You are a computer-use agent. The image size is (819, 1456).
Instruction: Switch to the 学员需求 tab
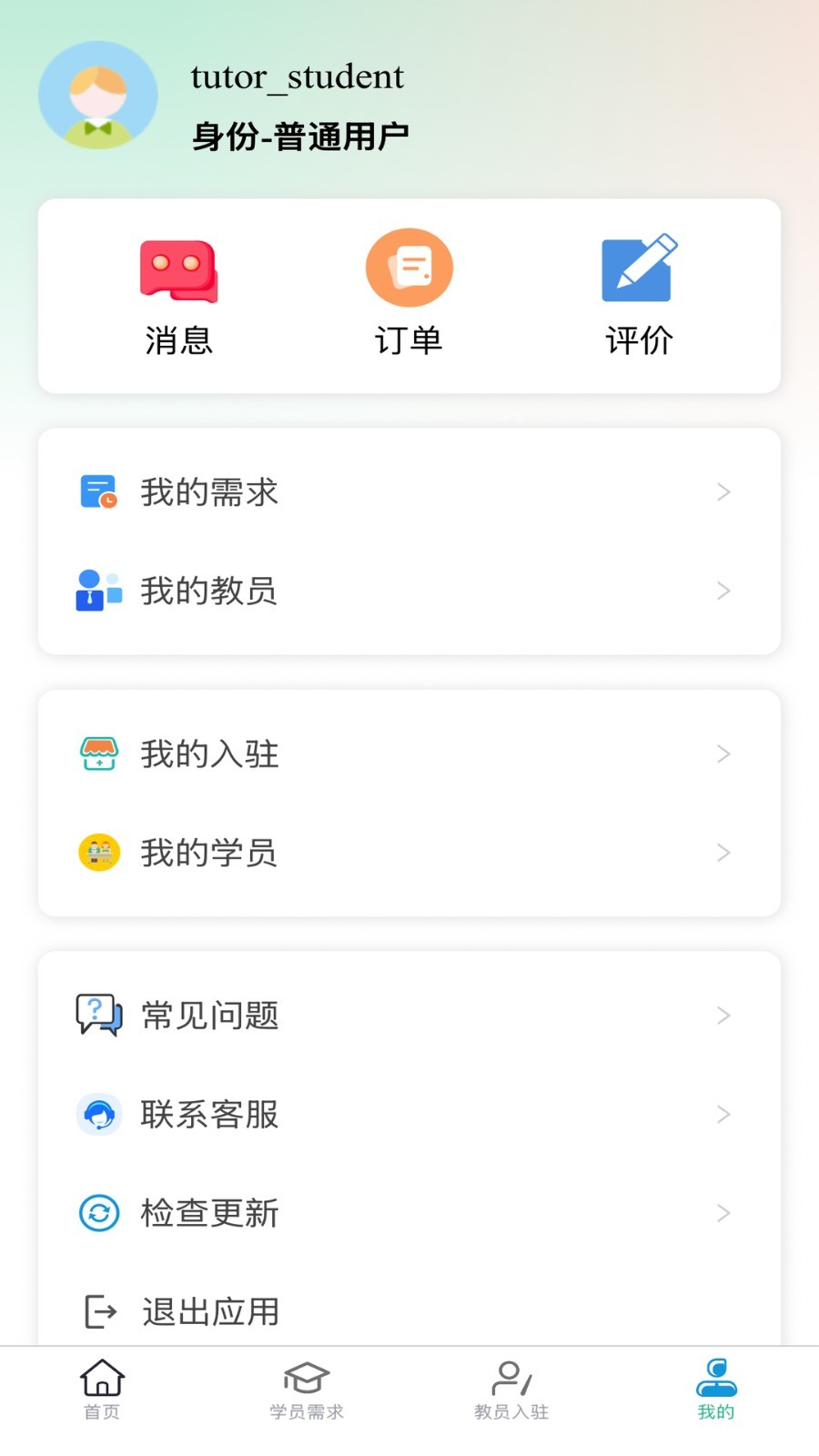tap(307, 1390)
